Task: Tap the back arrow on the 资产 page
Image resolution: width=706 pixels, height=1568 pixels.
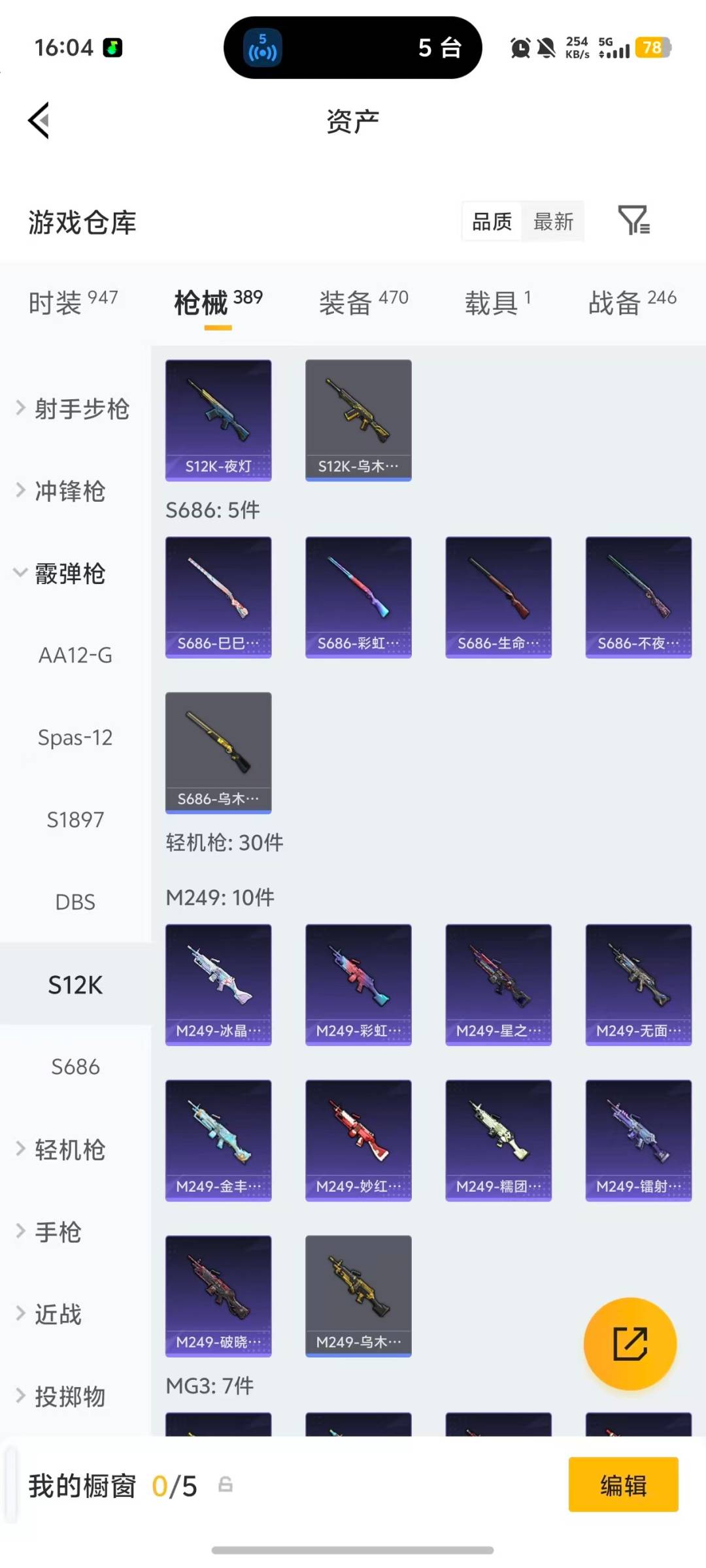Action: coord(37,121)
